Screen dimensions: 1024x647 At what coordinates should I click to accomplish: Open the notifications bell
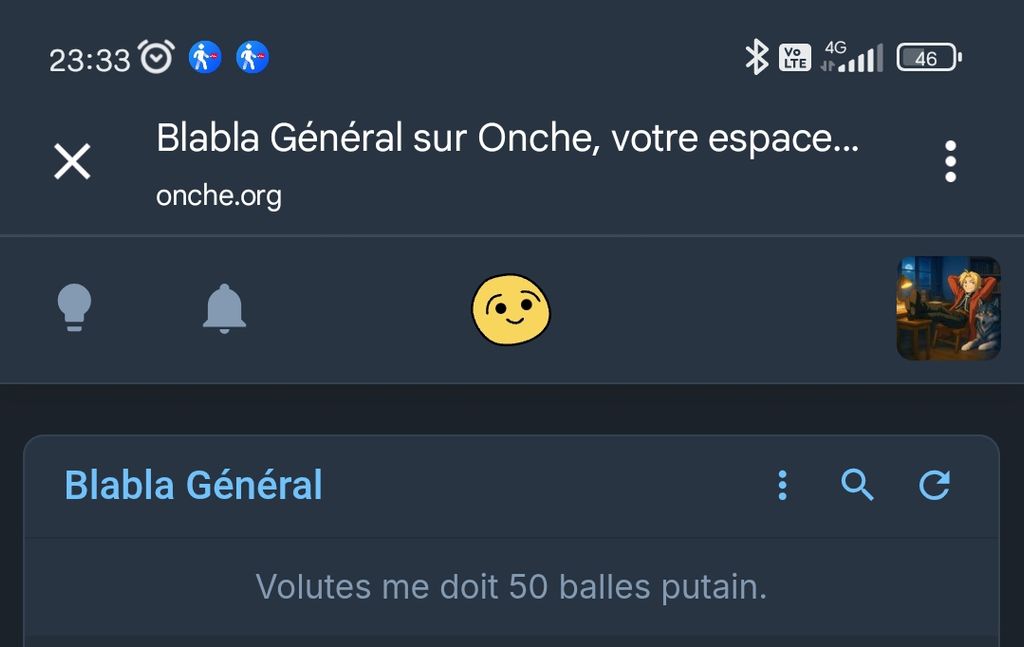pos(224,308)
